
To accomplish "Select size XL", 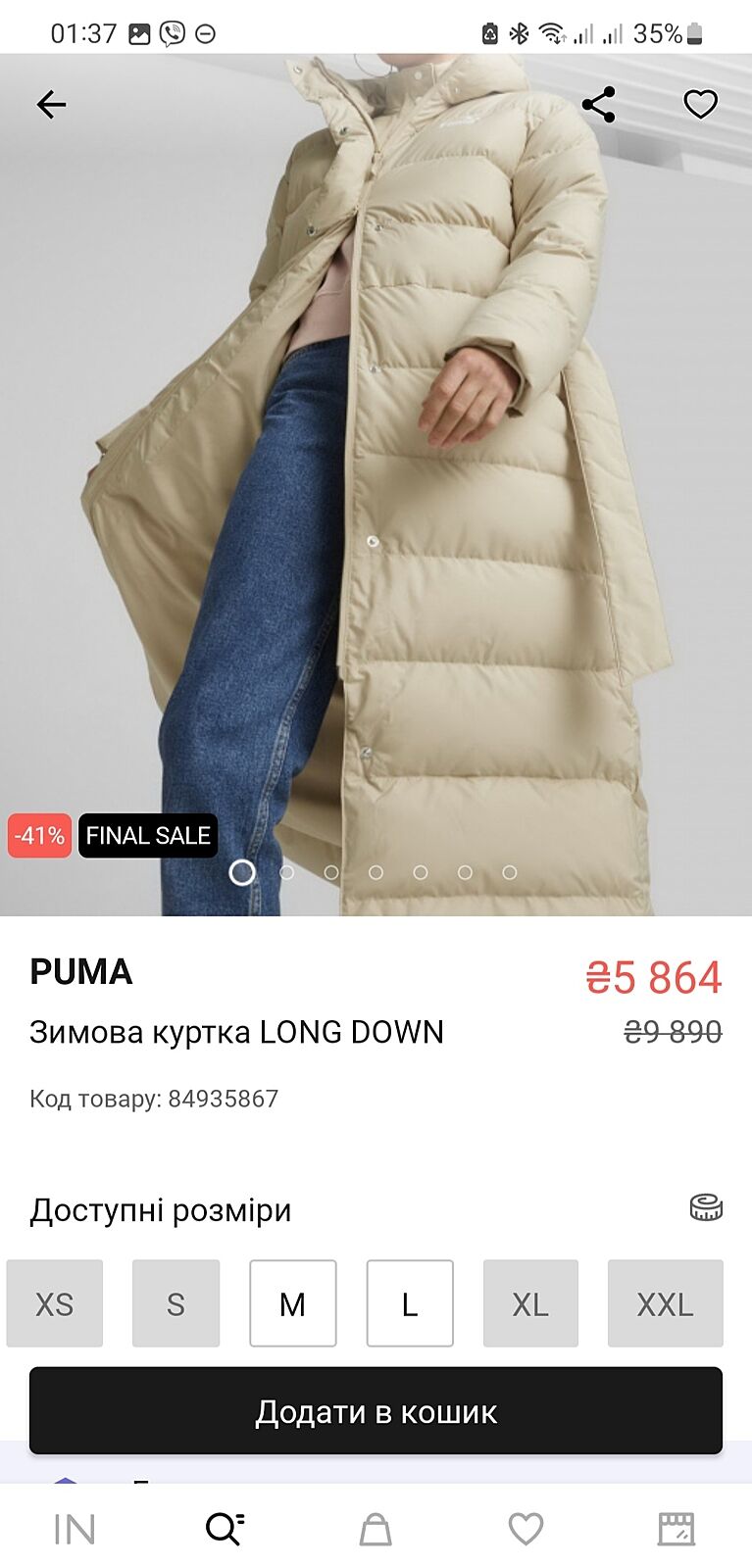I will pos(530,1303).
